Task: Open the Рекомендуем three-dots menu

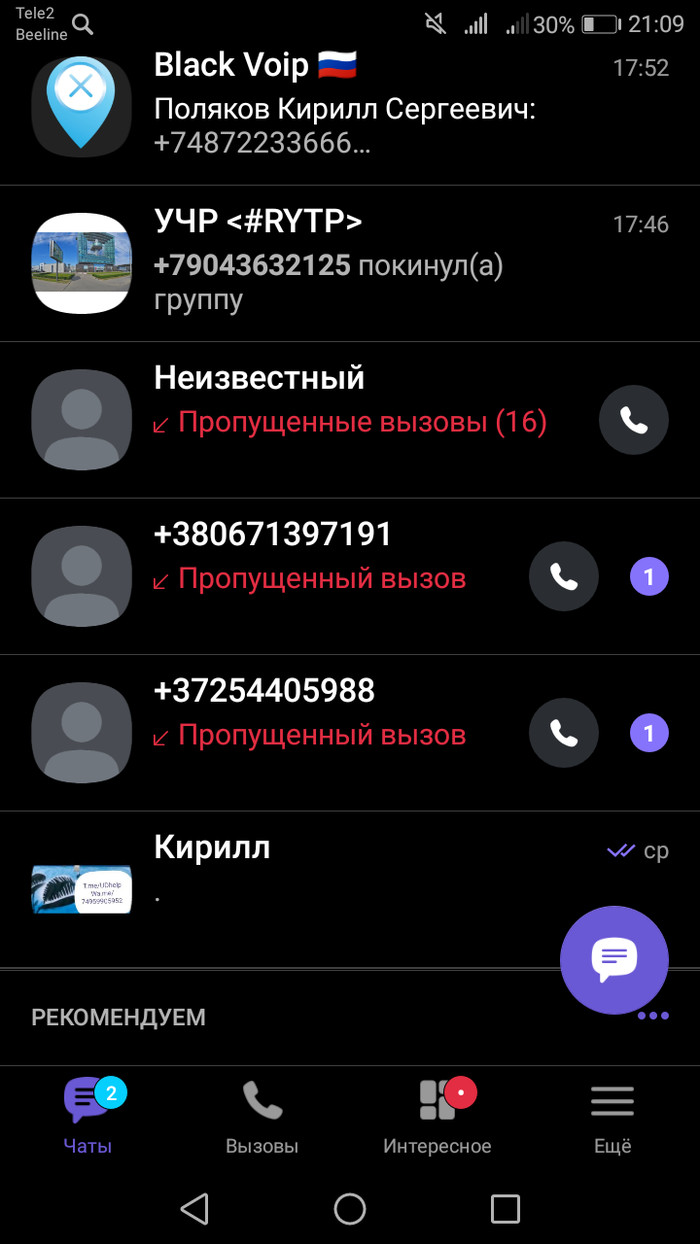Action: point(652,1016)
